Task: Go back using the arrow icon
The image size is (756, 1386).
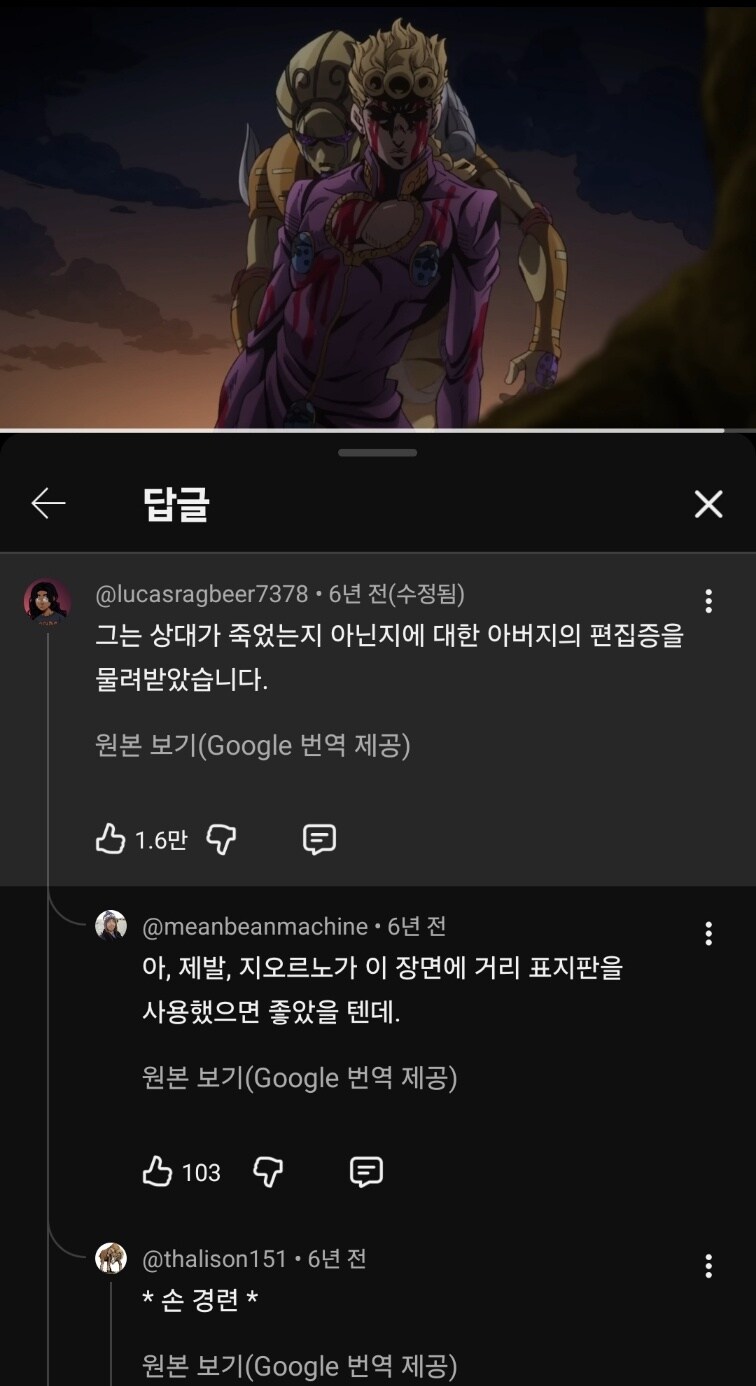Action: click(x=47, y=504)
